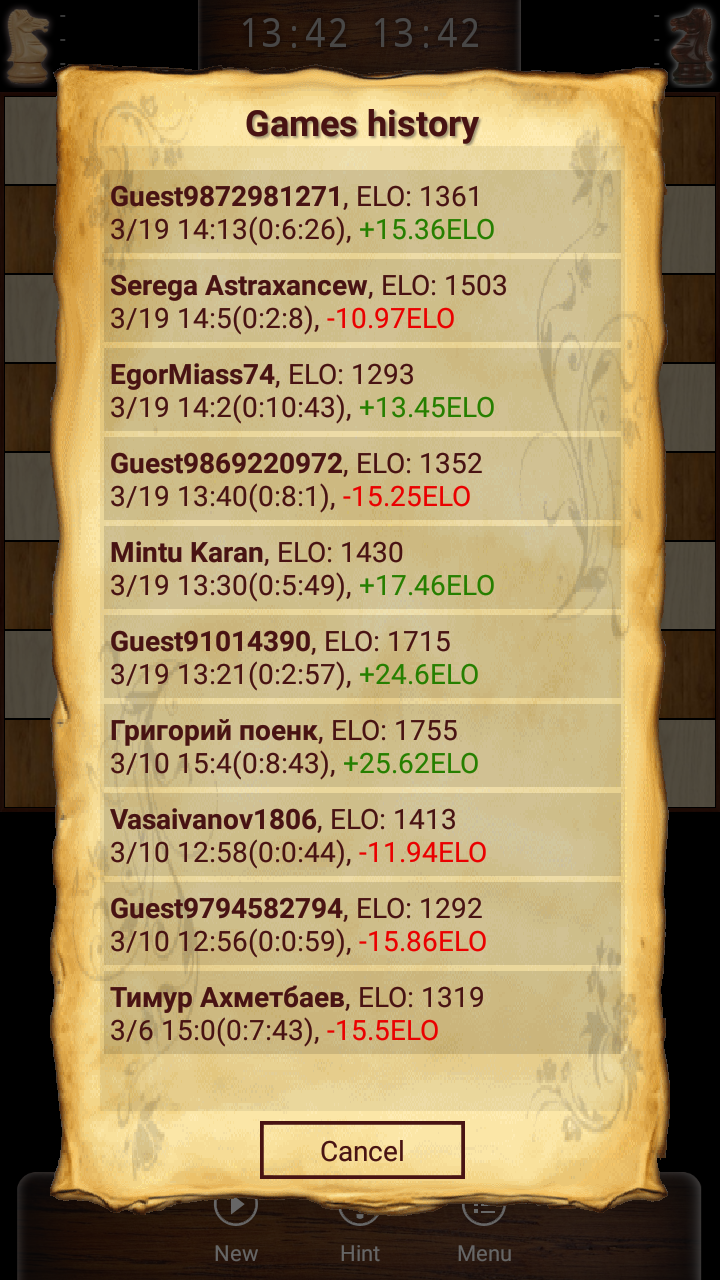
Task: Close the Games history dialog with Cancel
Action: pyautogui.click(x=362, y=1150)
